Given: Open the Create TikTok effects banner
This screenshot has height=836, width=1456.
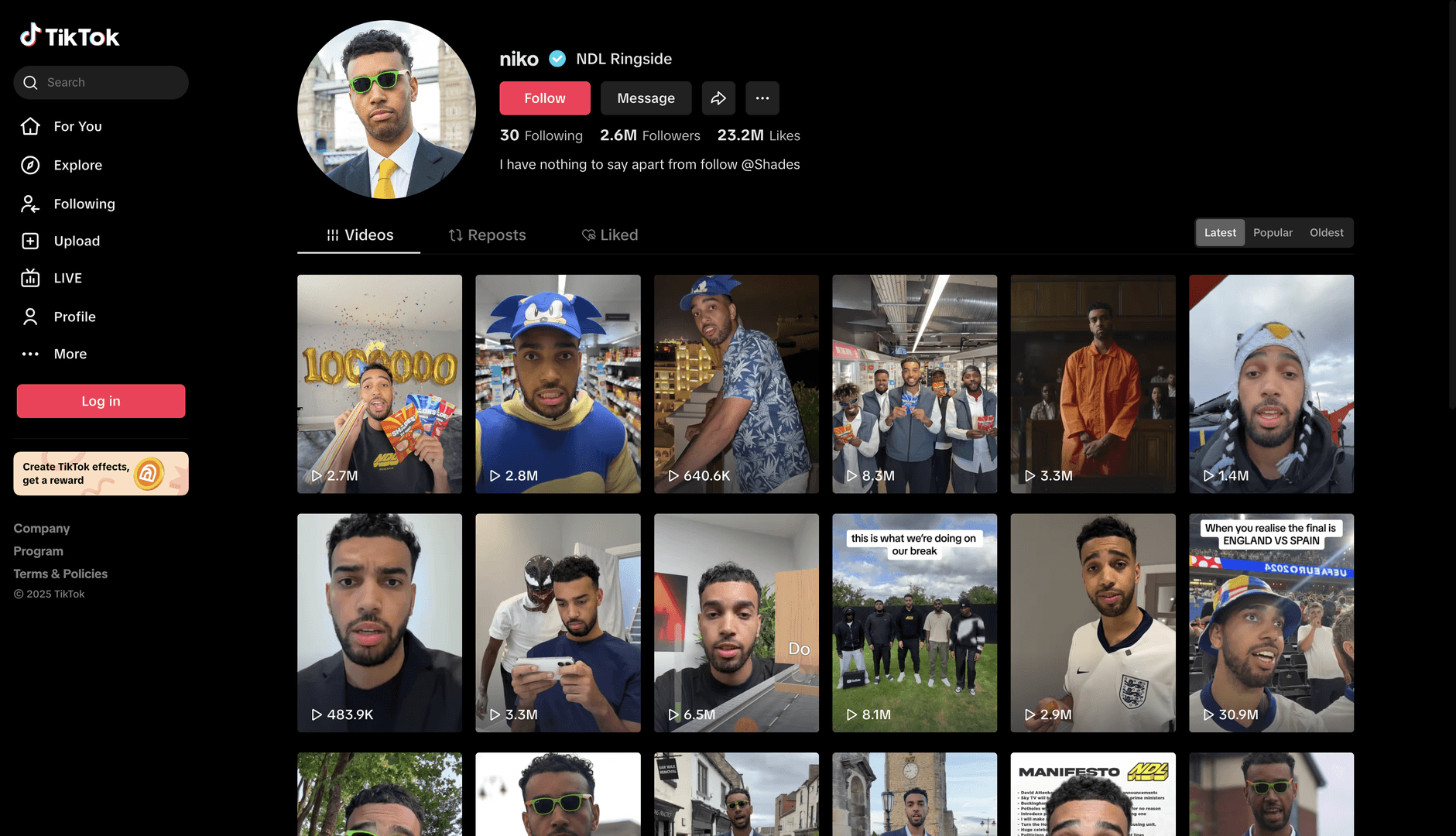Looking at the screenshot, I should pyautogui.click(x=101, y=474).
